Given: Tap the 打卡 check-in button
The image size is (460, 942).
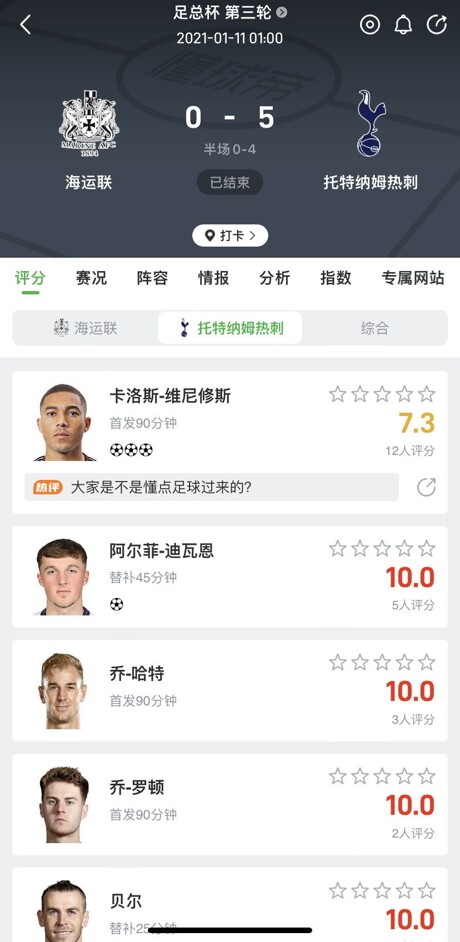Looking at the screenshot, I should pos(230,236).
